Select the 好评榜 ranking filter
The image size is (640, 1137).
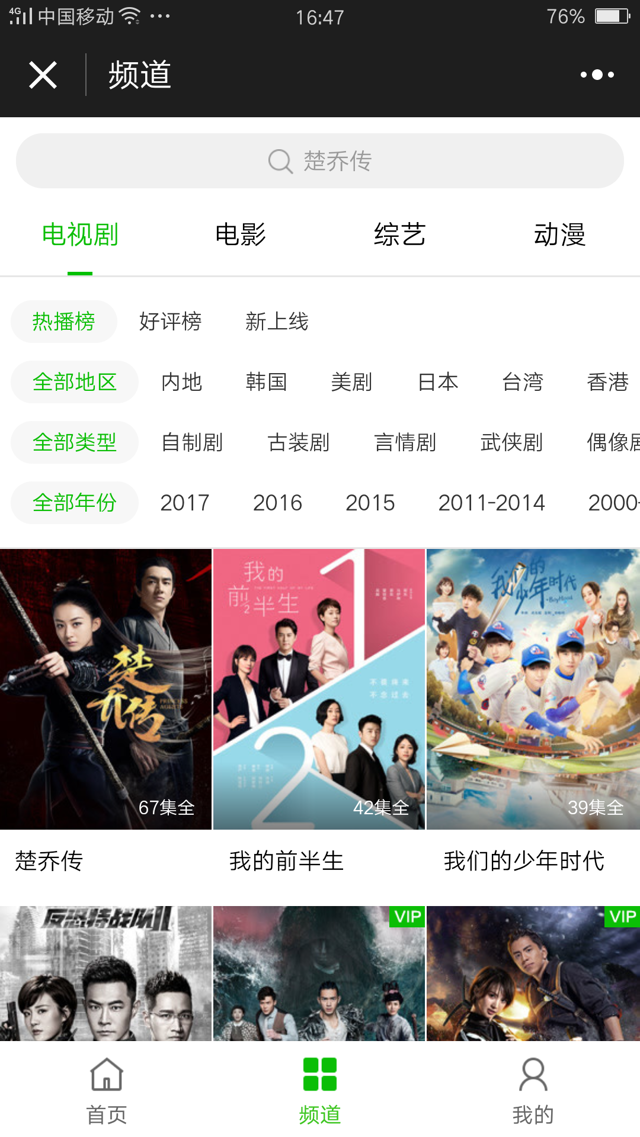tap(170, 321)
